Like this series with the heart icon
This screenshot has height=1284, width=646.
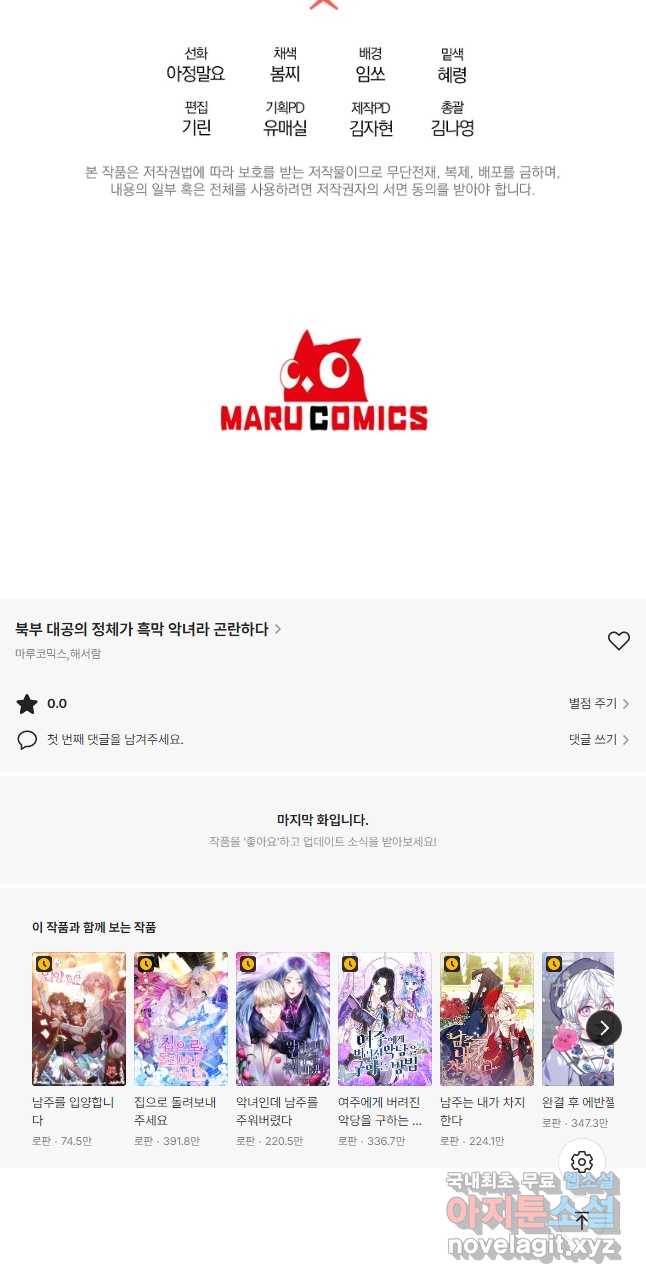point(619,641)
